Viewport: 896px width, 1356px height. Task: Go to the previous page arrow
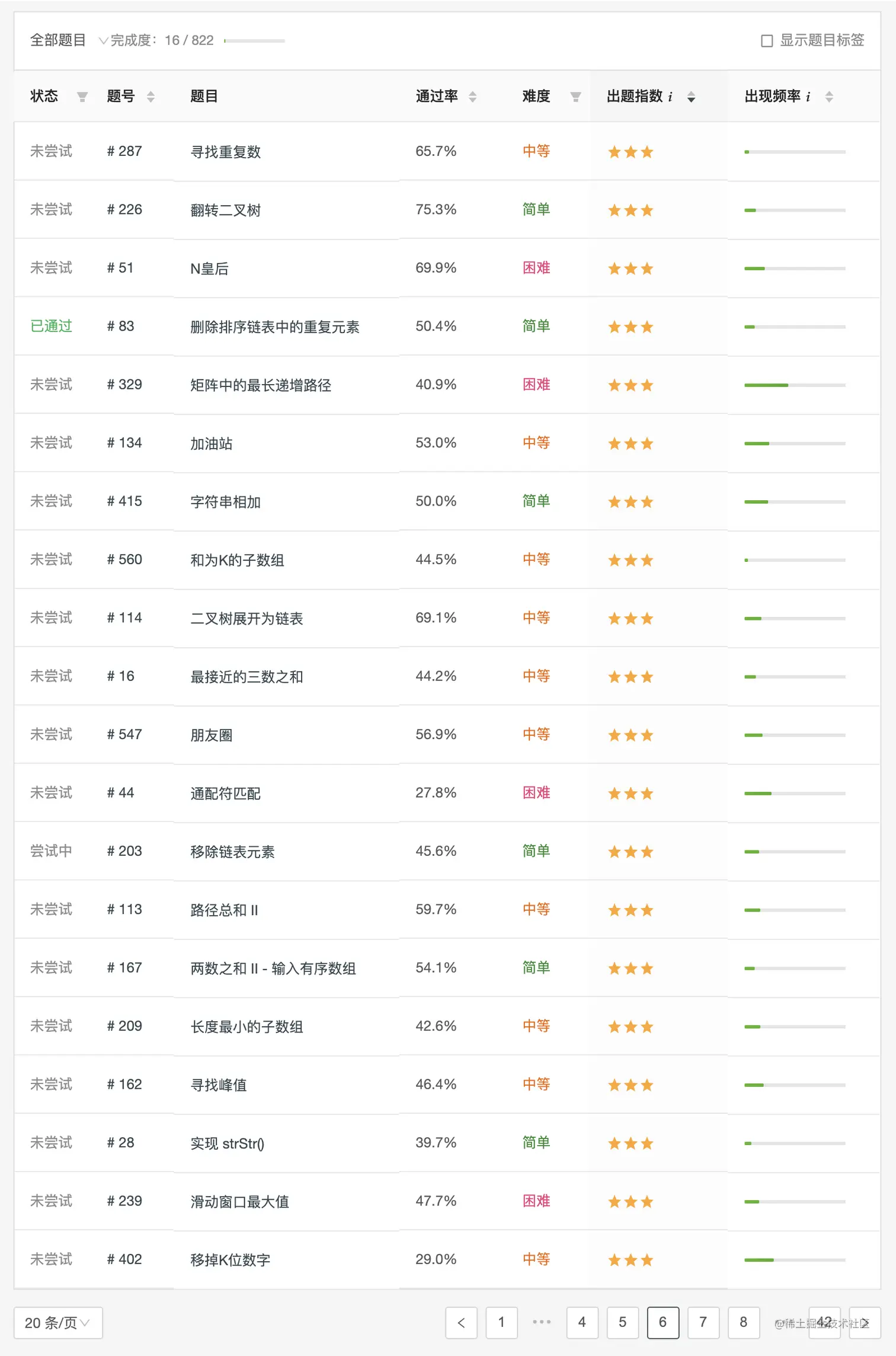(x=461, y=1322)
